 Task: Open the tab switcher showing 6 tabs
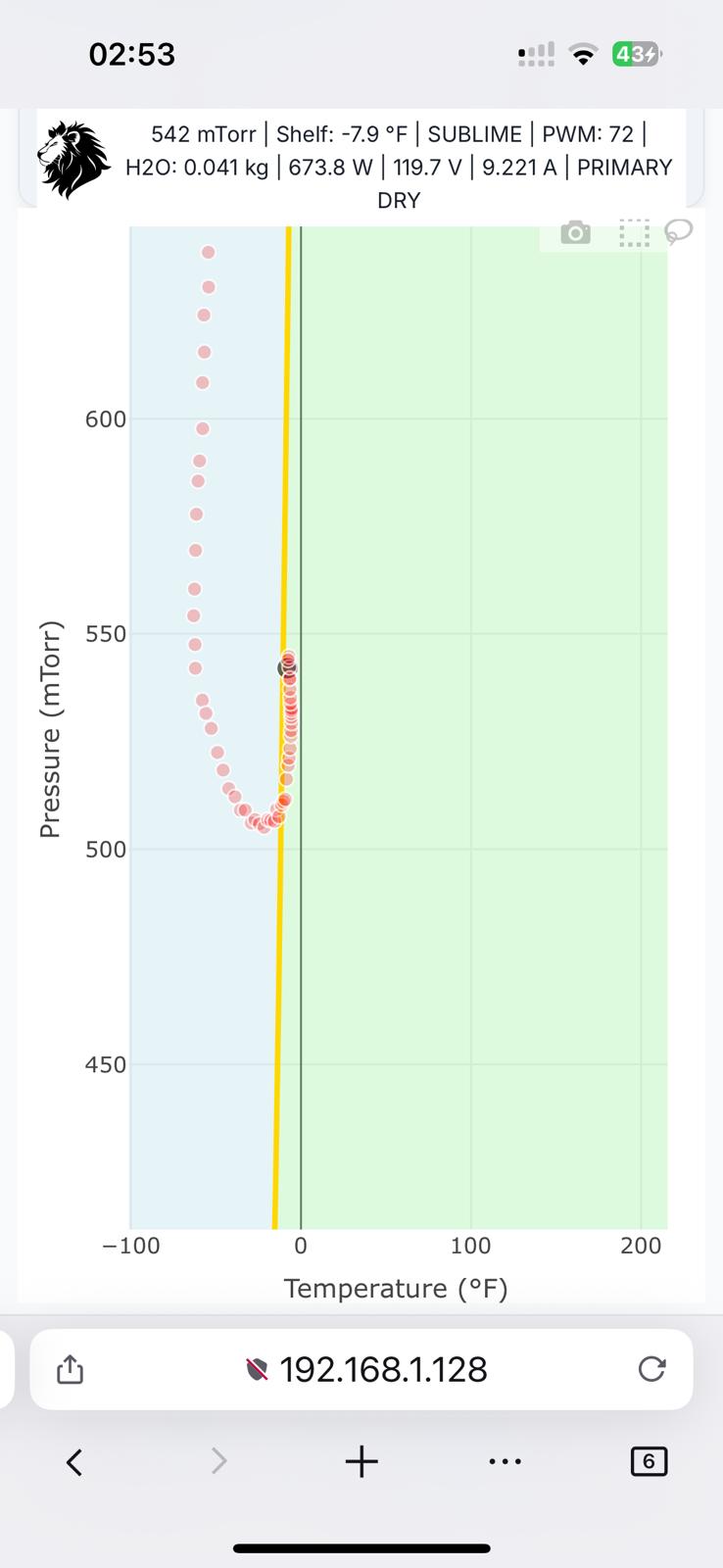click(x=648, y=1461)
